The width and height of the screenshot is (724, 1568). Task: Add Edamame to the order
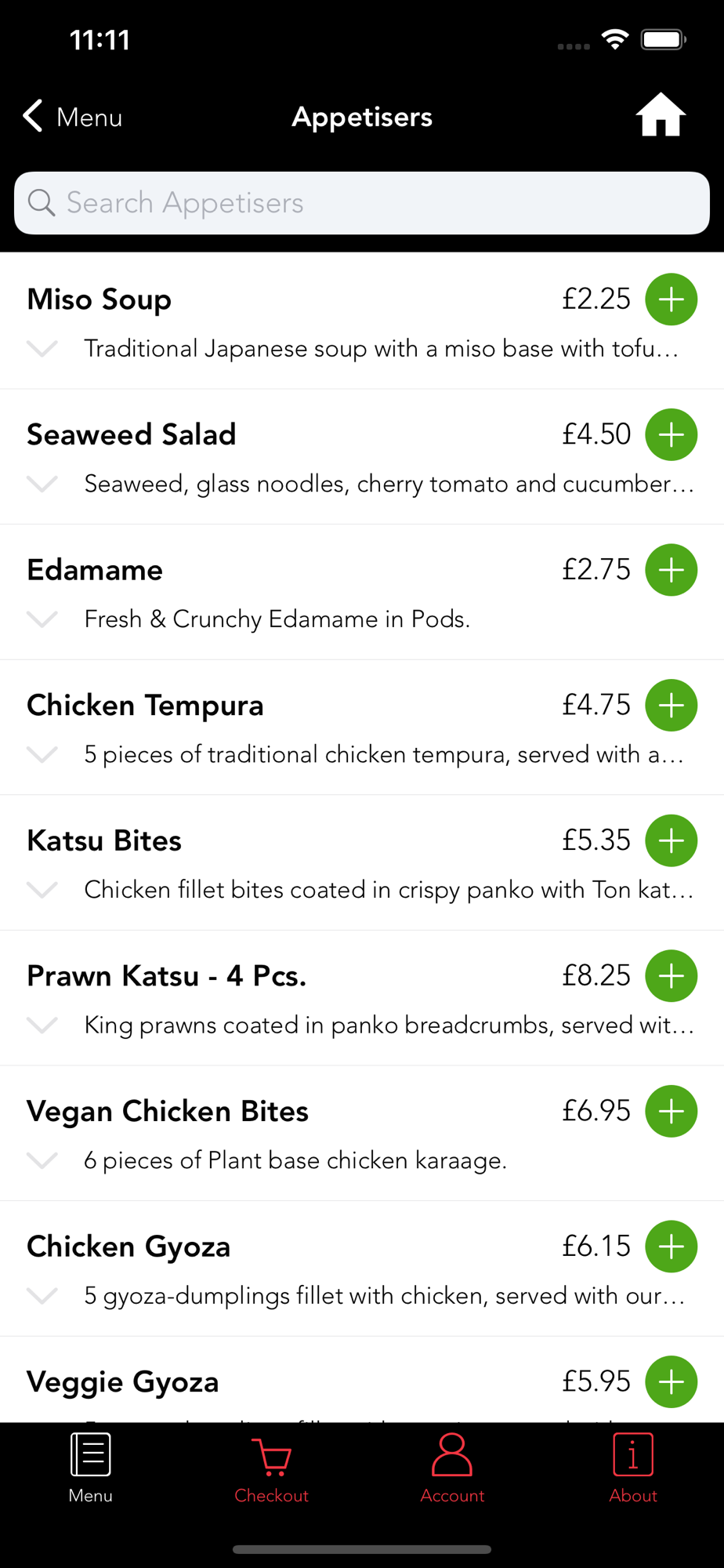point(671,570)
